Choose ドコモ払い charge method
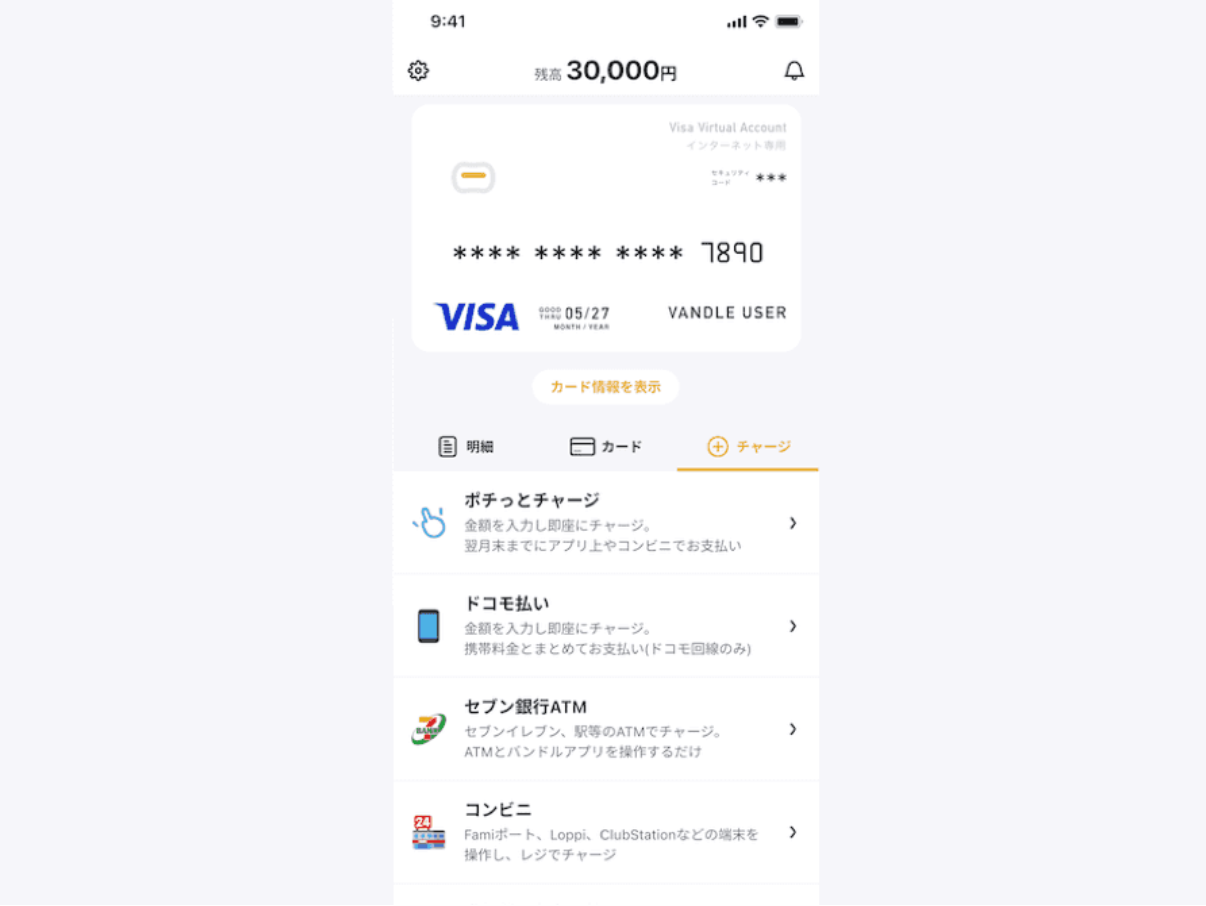 click(x=605, y=626)
